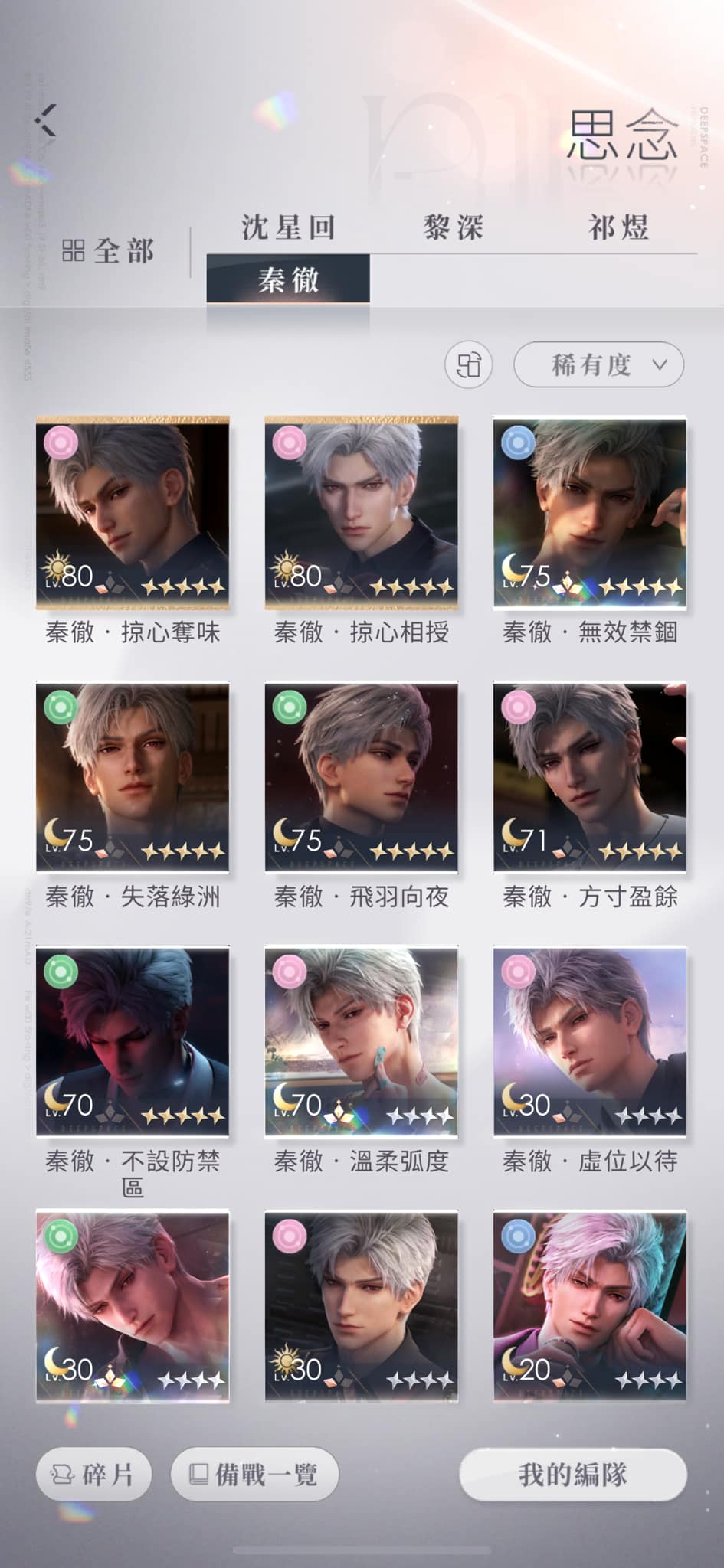
Task: Switch to the 黎深 tab
Action: coord(454,227)
